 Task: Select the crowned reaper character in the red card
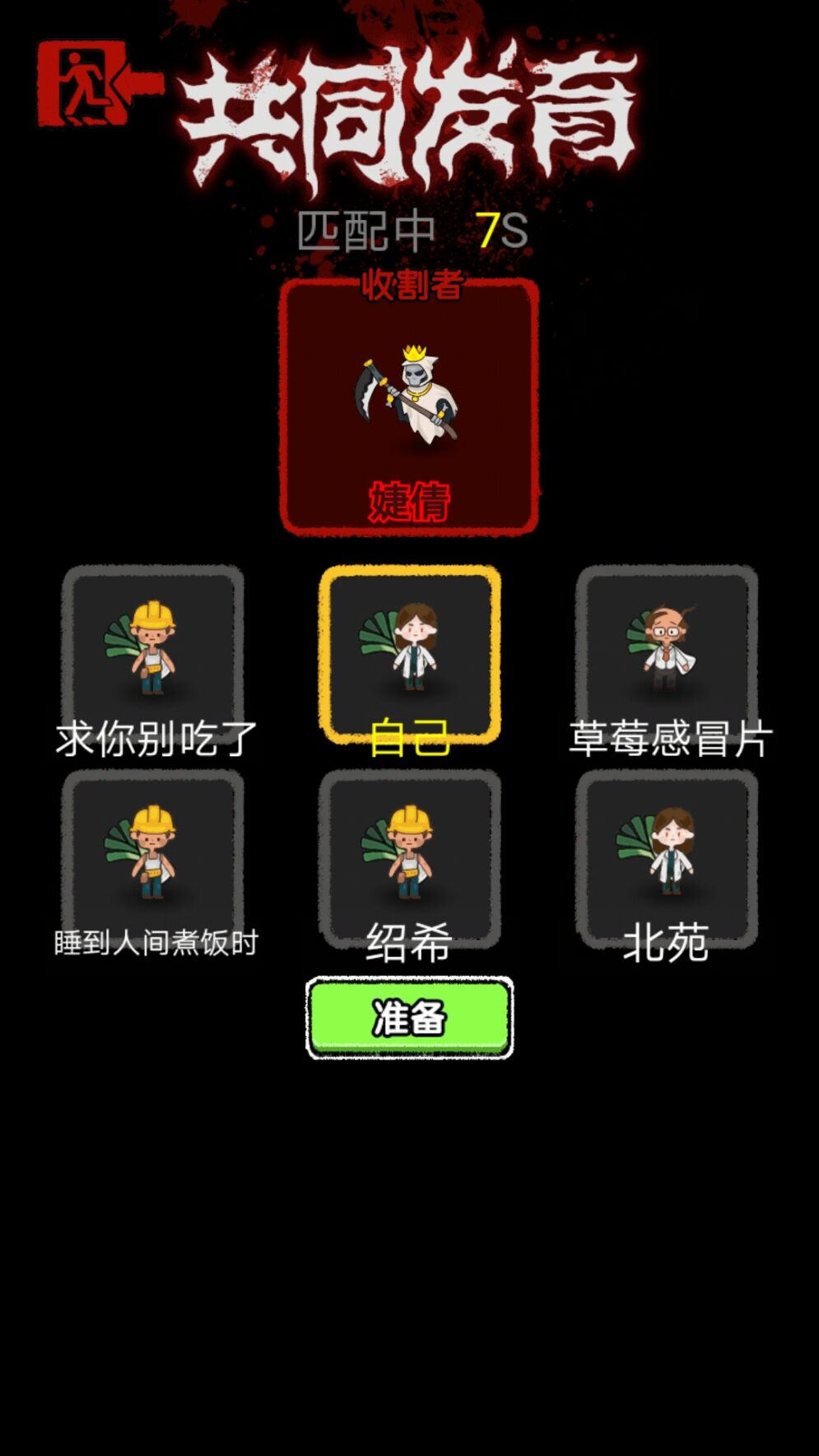[x=407, y=395]
